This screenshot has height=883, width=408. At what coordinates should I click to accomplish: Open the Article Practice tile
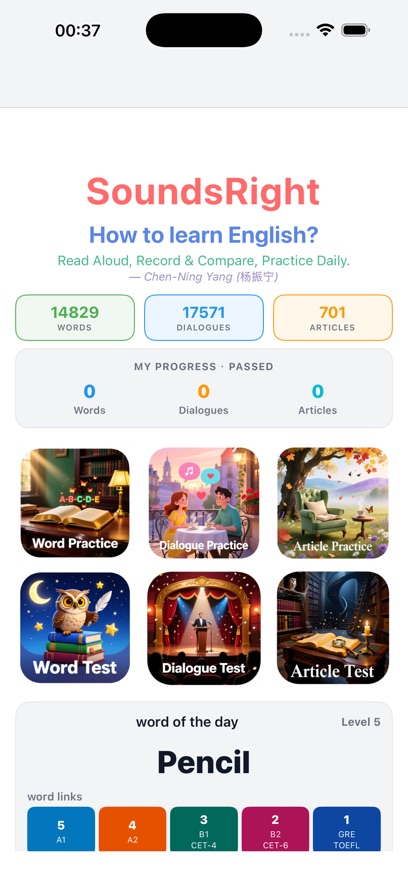click(x=333, y=502)
